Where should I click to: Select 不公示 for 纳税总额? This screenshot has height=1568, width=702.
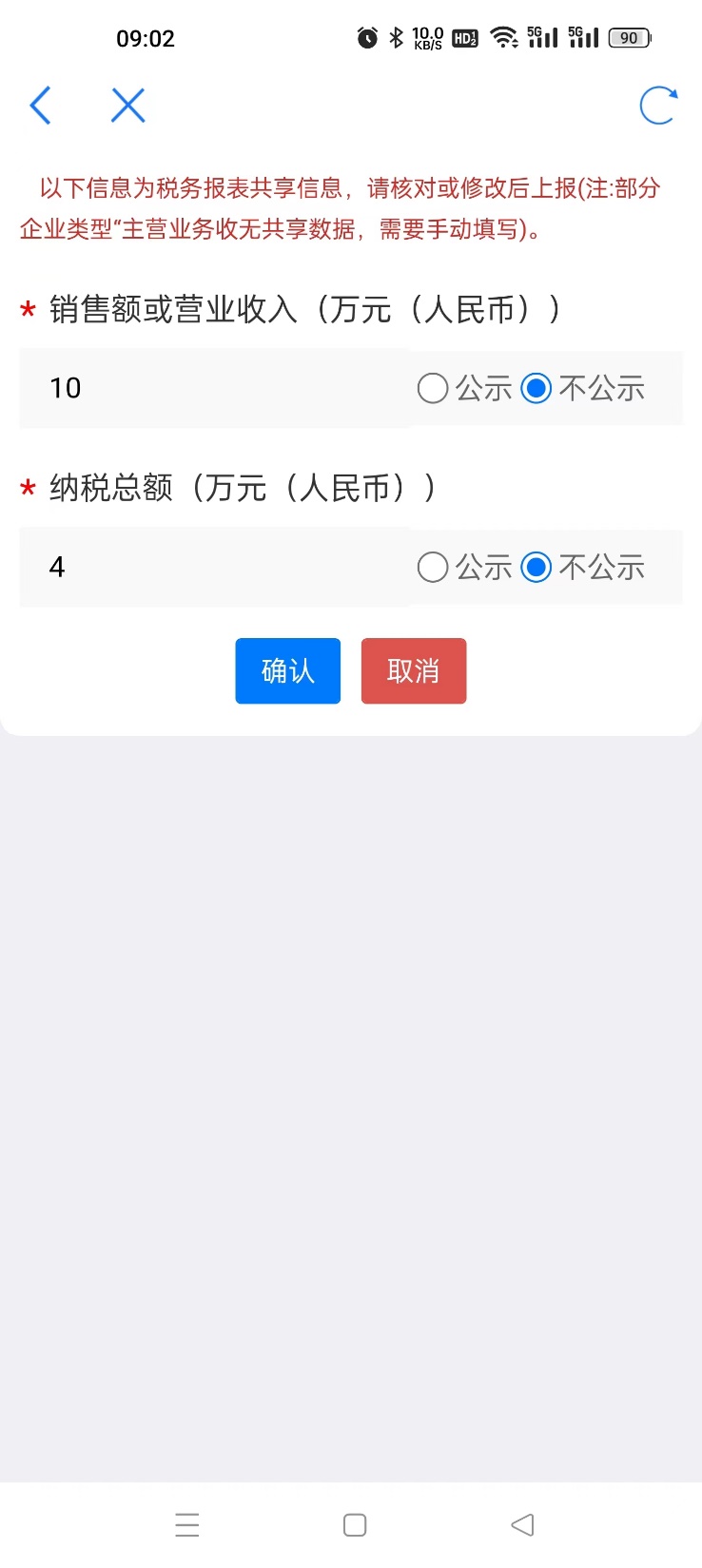point(536,567)
